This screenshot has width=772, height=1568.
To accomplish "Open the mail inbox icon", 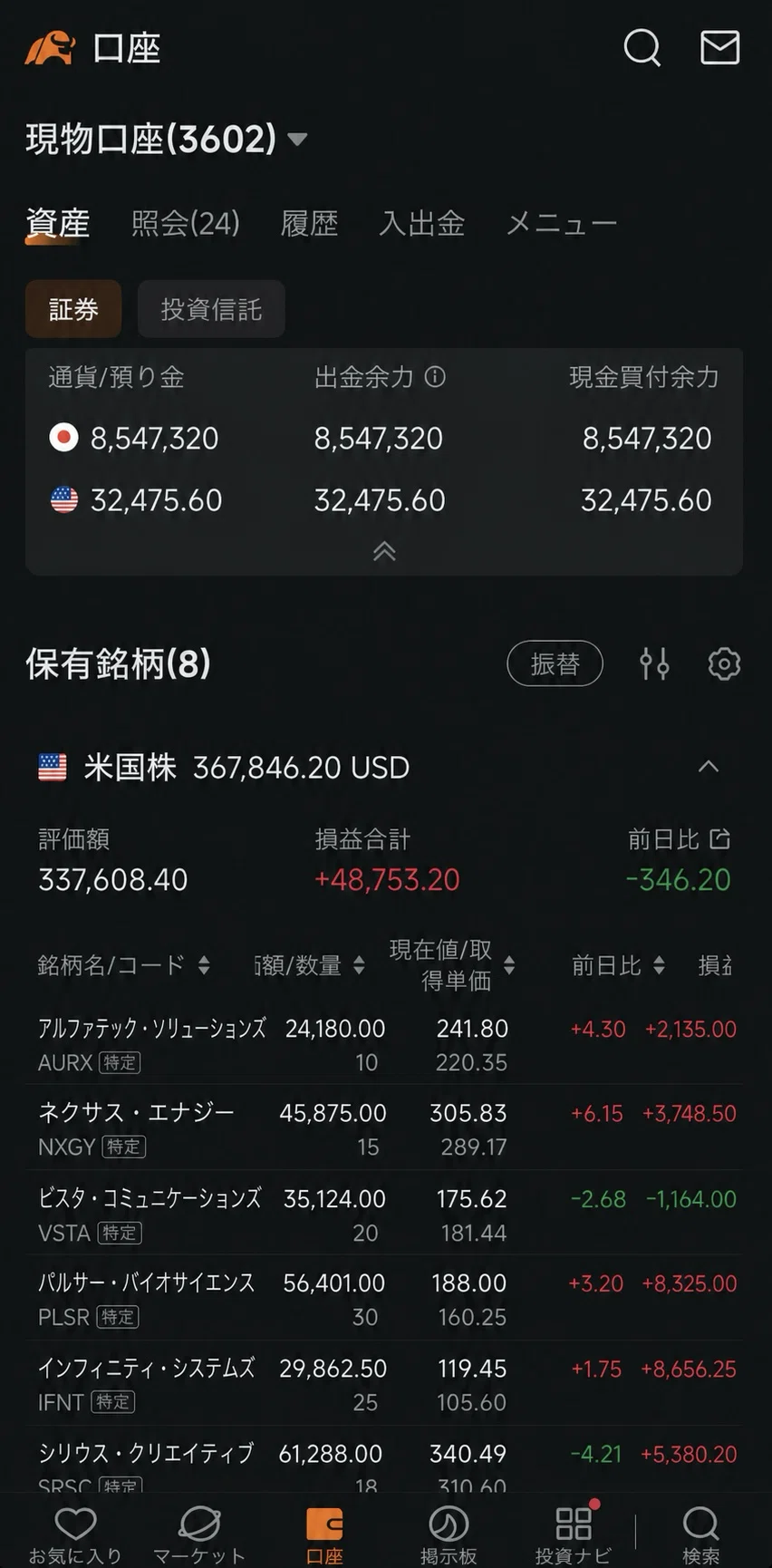I will [720, 47].
